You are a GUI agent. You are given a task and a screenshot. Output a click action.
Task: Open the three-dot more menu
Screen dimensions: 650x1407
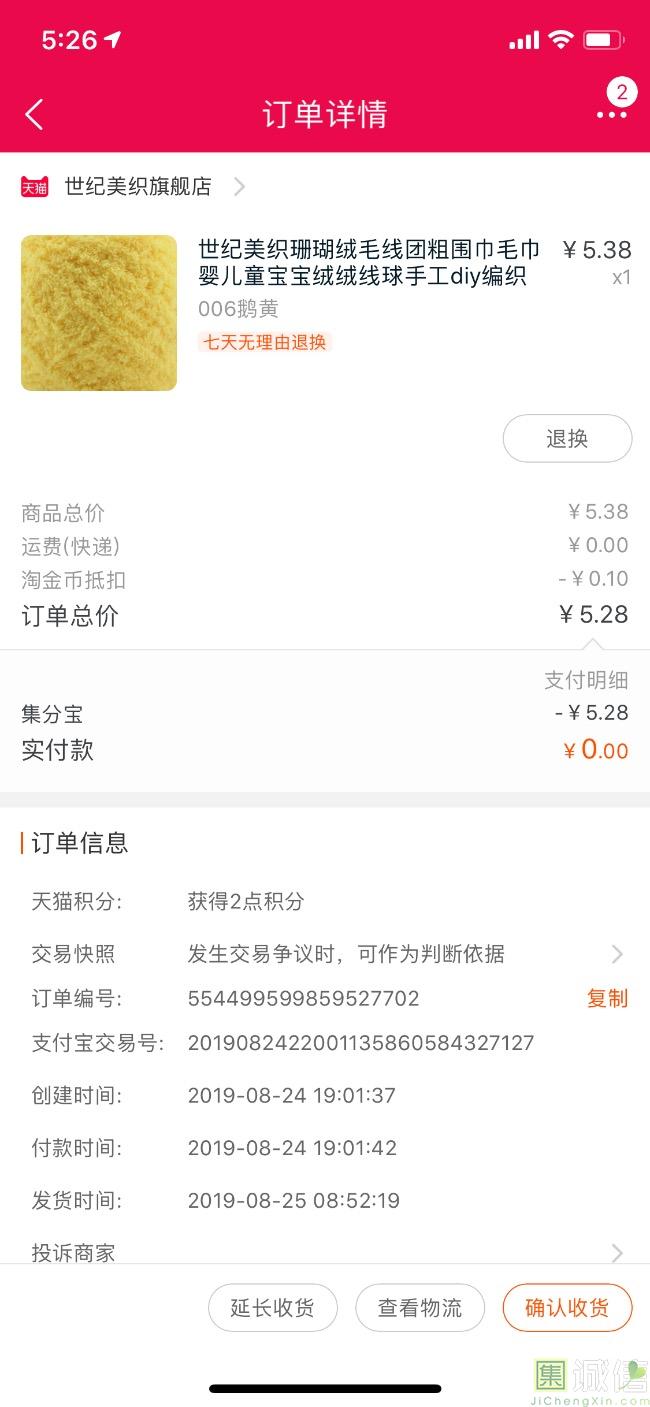coord(611,114)
